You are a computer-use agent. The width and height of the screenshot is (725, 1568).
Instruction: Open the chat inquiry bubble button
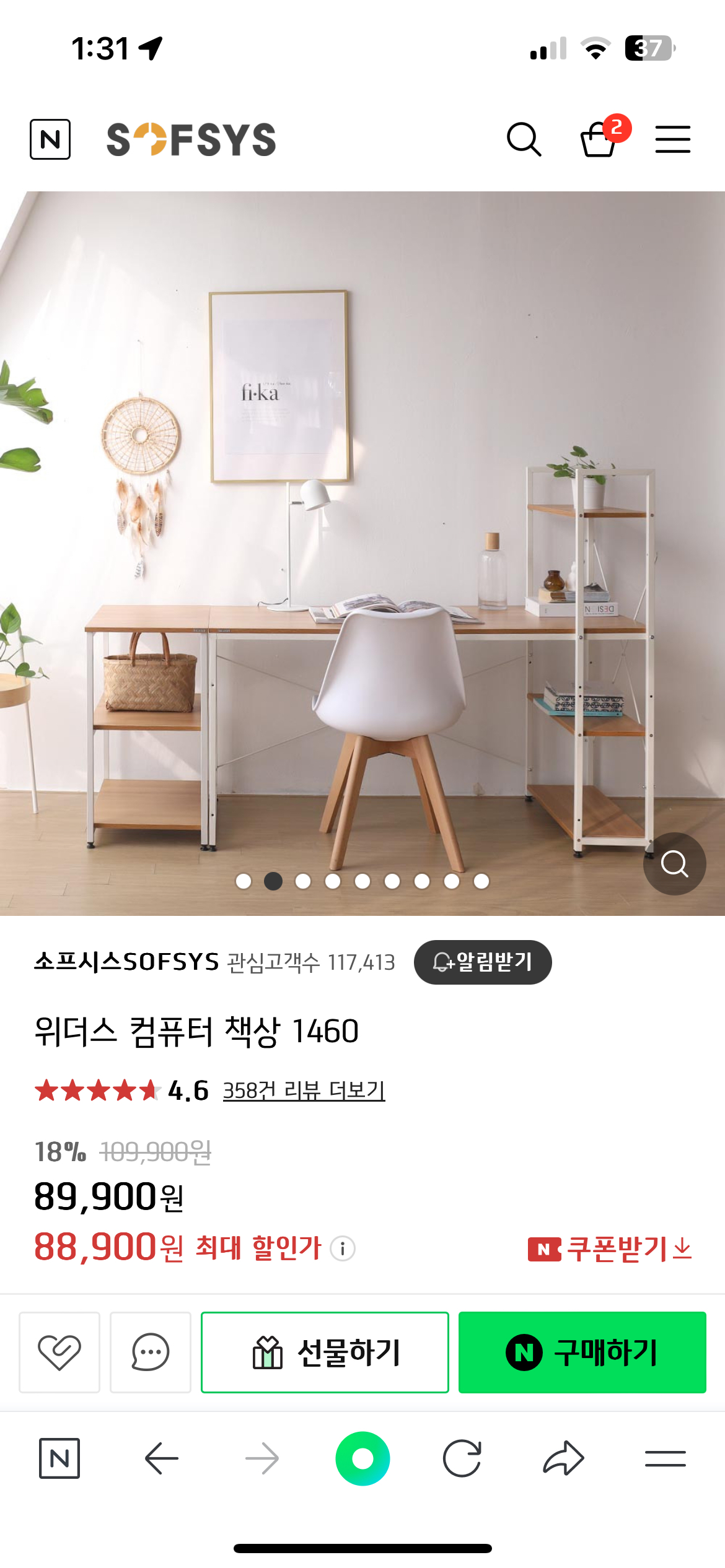point(151,1352)
